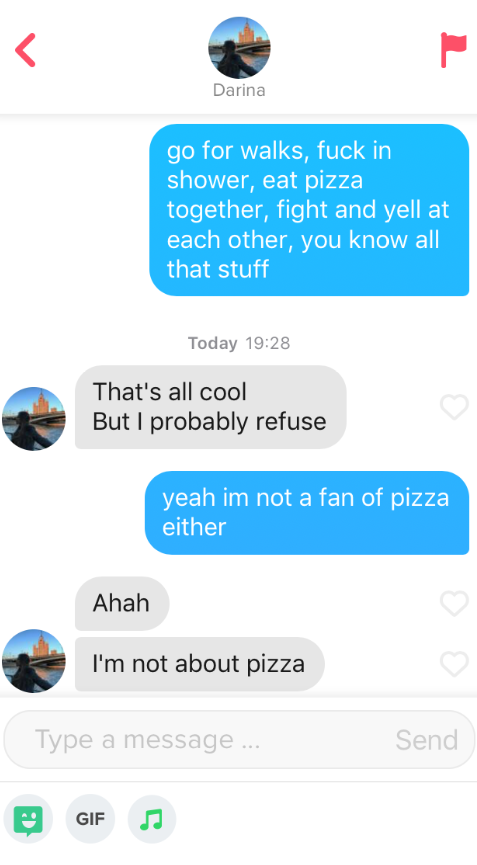The width and height of the screenshot is (477, 865).
Task: Heart the "I'm not about pizza" message
Action: coord(454,664)
